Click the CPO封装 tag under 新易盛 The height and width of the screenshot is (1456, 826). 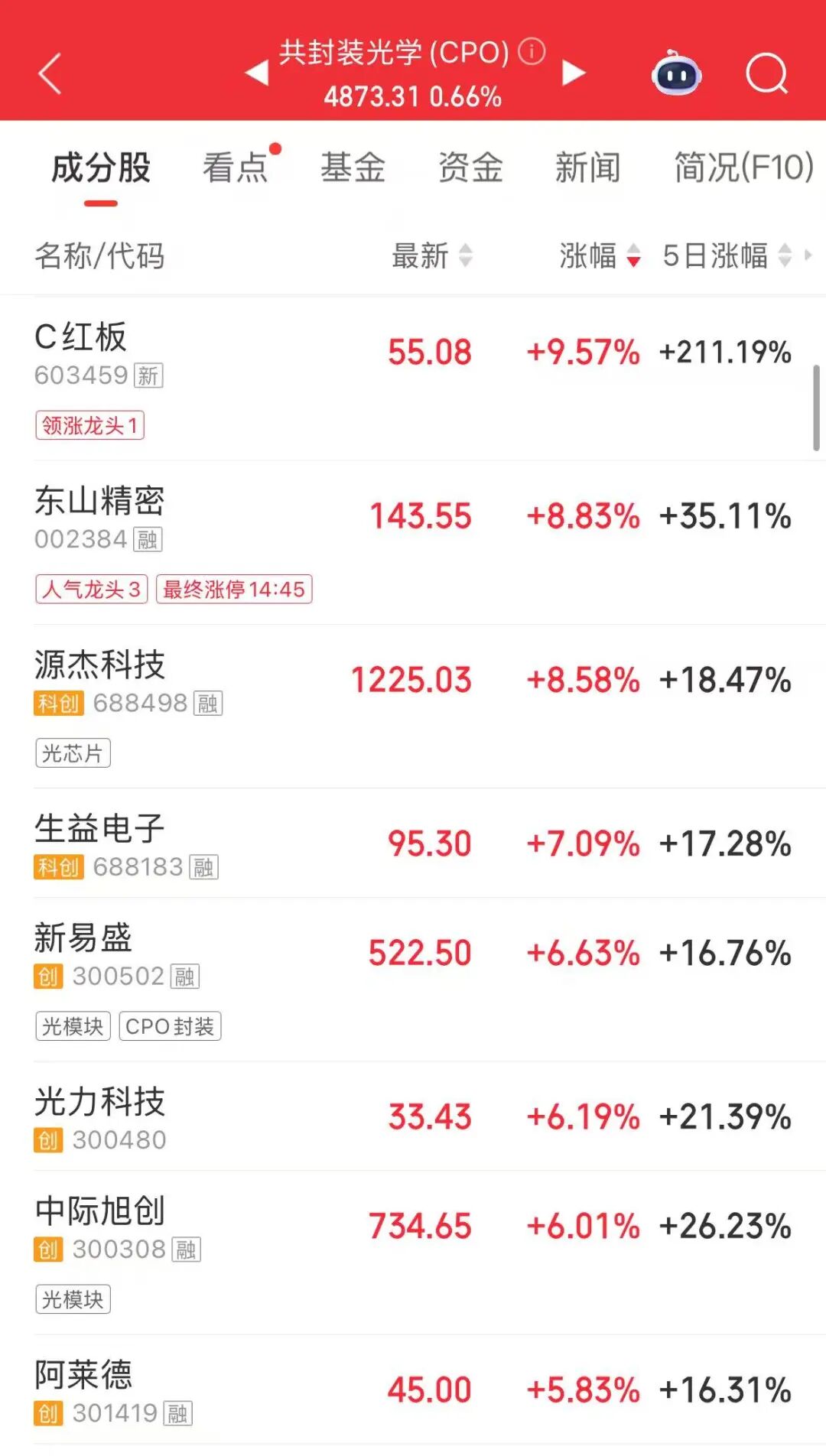[x=171, y=1025]
